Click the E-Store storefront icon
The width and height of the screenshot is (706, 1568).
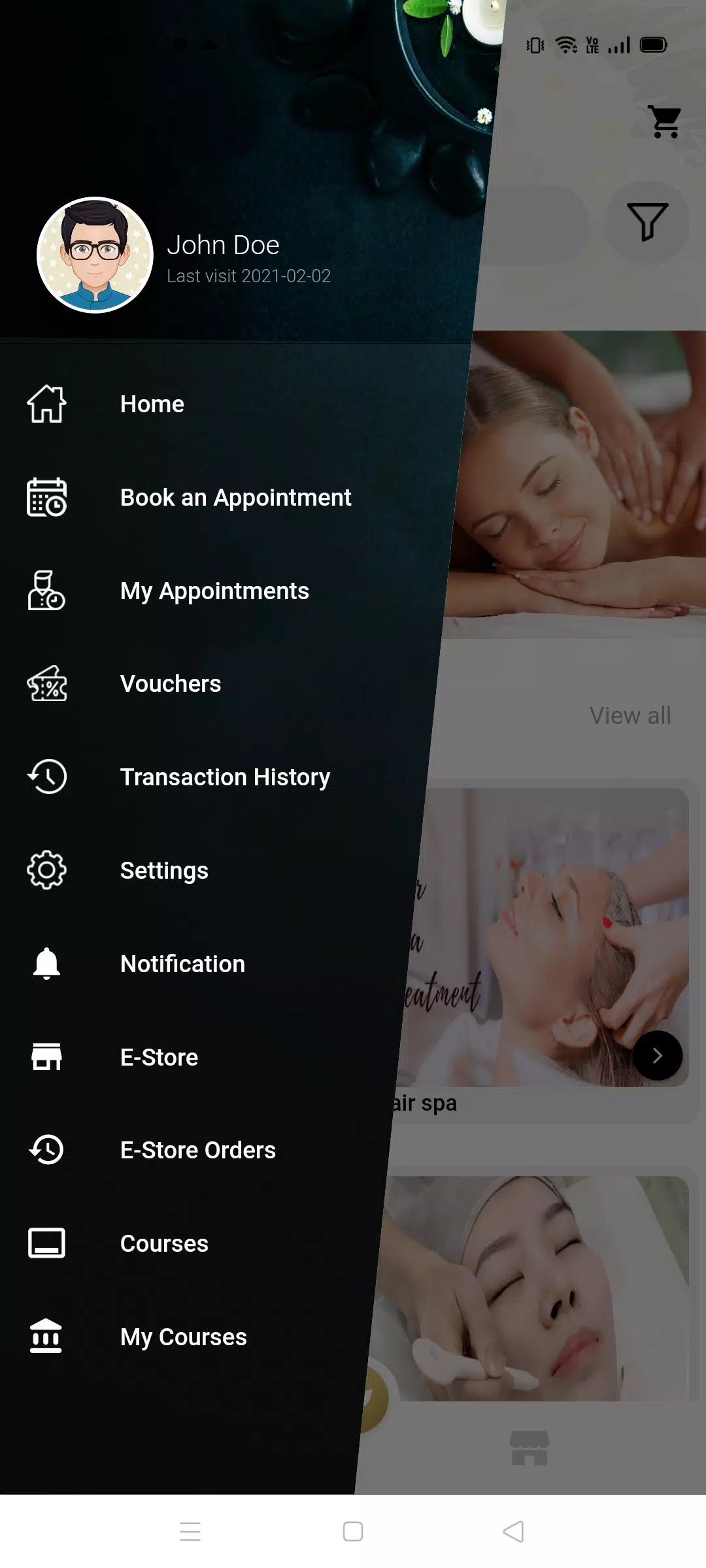click(46, 1056)
